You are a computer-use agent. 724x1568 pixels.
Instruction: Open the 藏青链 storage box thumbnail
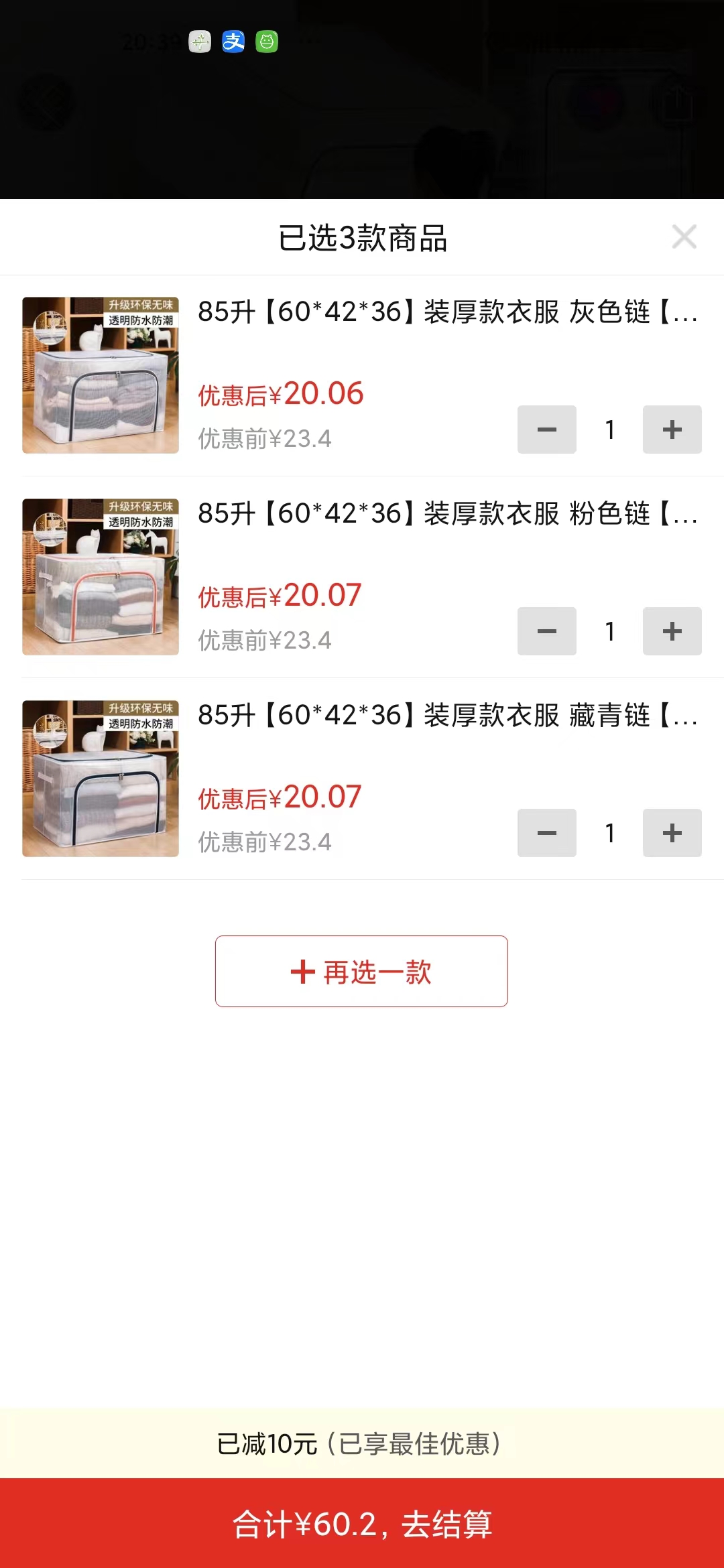(x=101, y=779)
